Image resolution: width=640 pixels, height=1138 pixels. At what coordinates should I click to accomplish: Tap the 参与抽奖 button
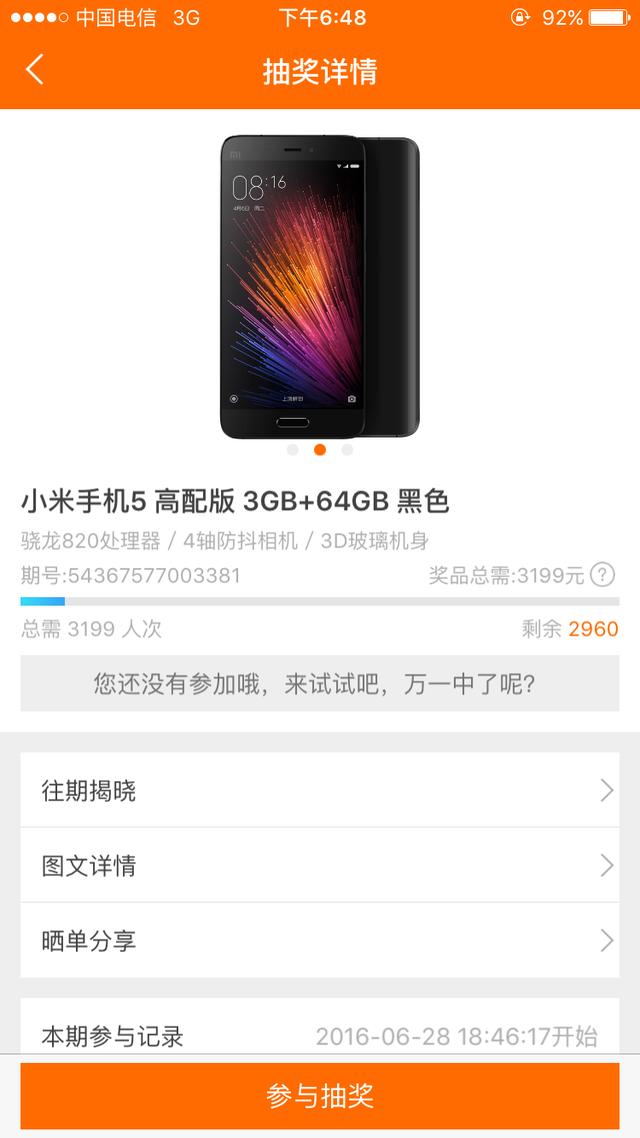[x=320, y=1096]
